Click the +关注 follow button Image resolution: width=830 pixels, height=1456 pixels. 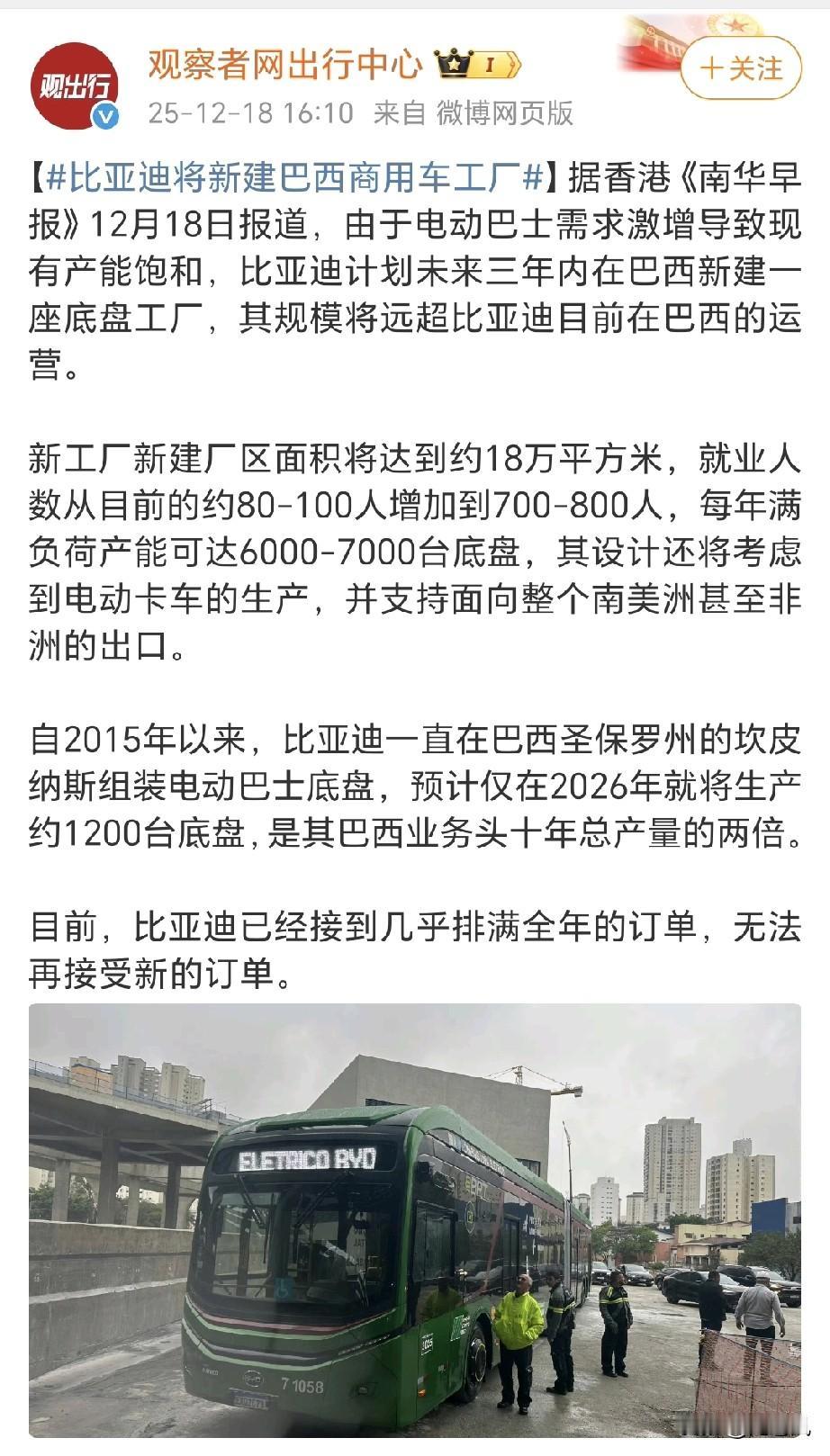coord(740,67)
